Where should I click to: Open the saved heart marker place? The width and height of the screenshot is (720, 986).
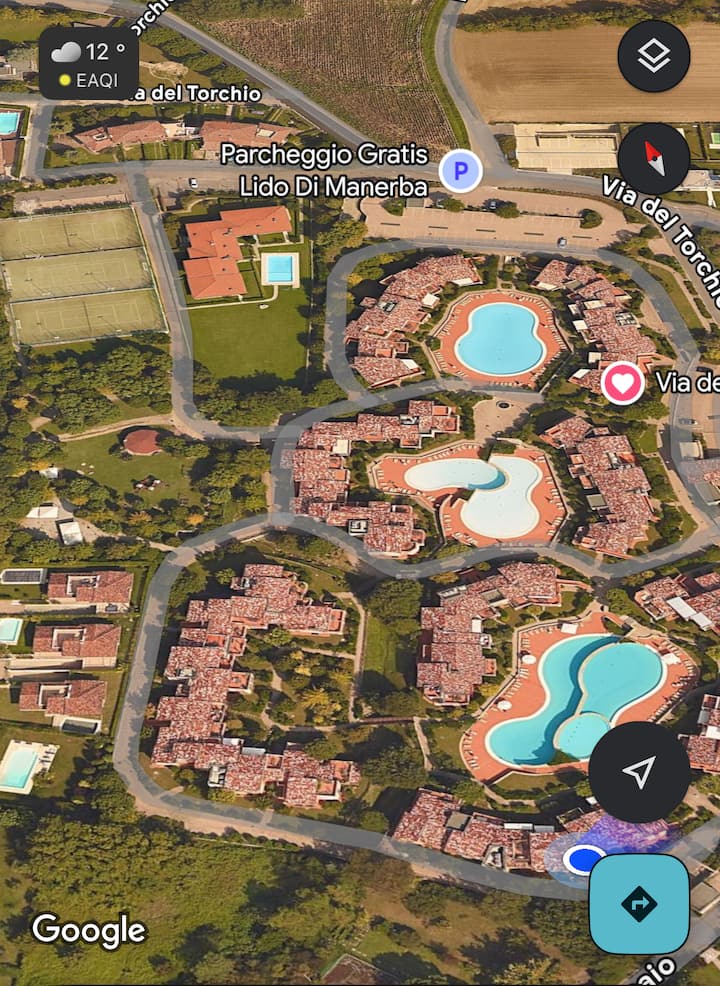tap(622, 382)
